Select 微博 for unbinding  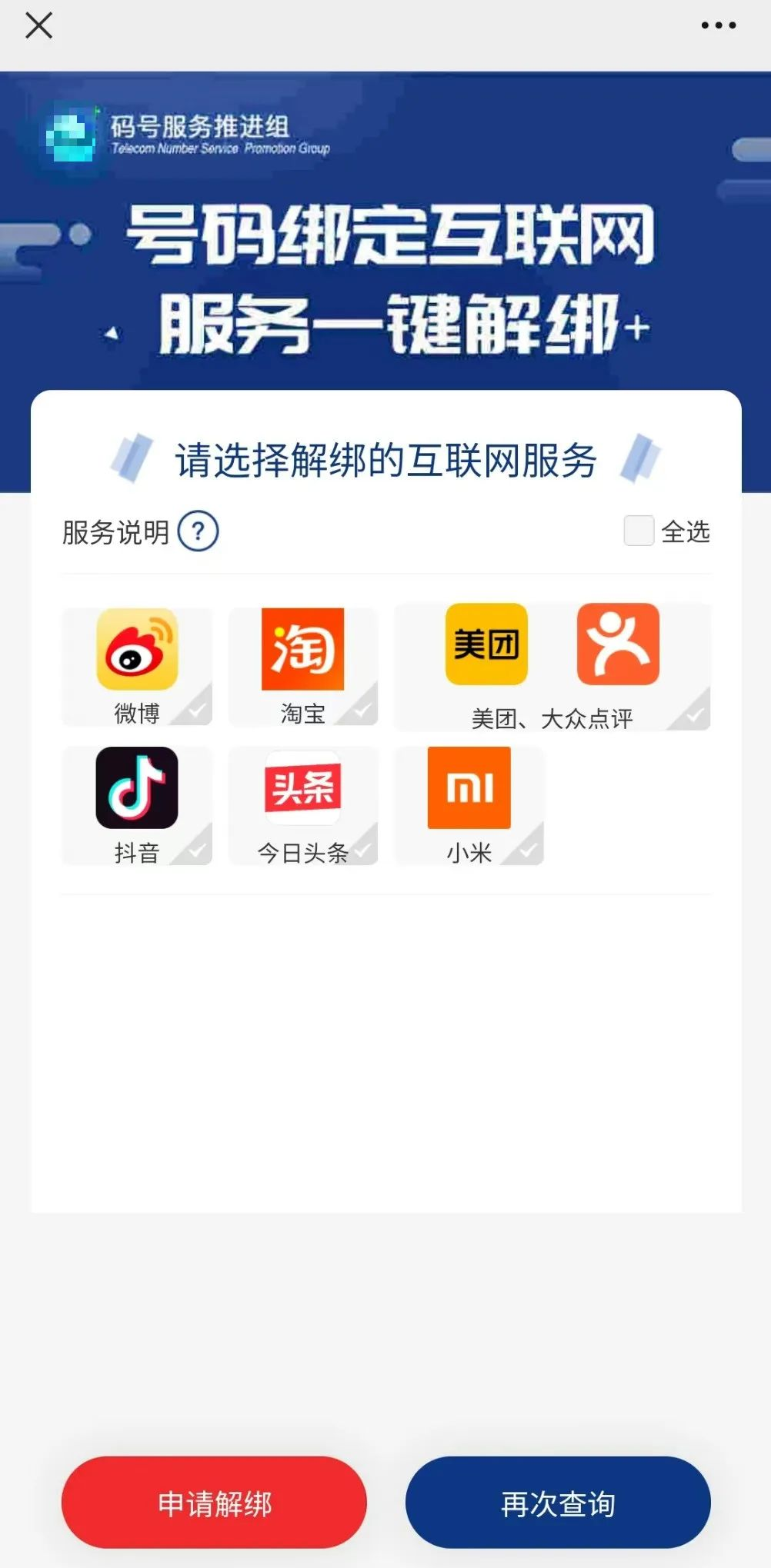pyautogui.click(x=137, y=666)
